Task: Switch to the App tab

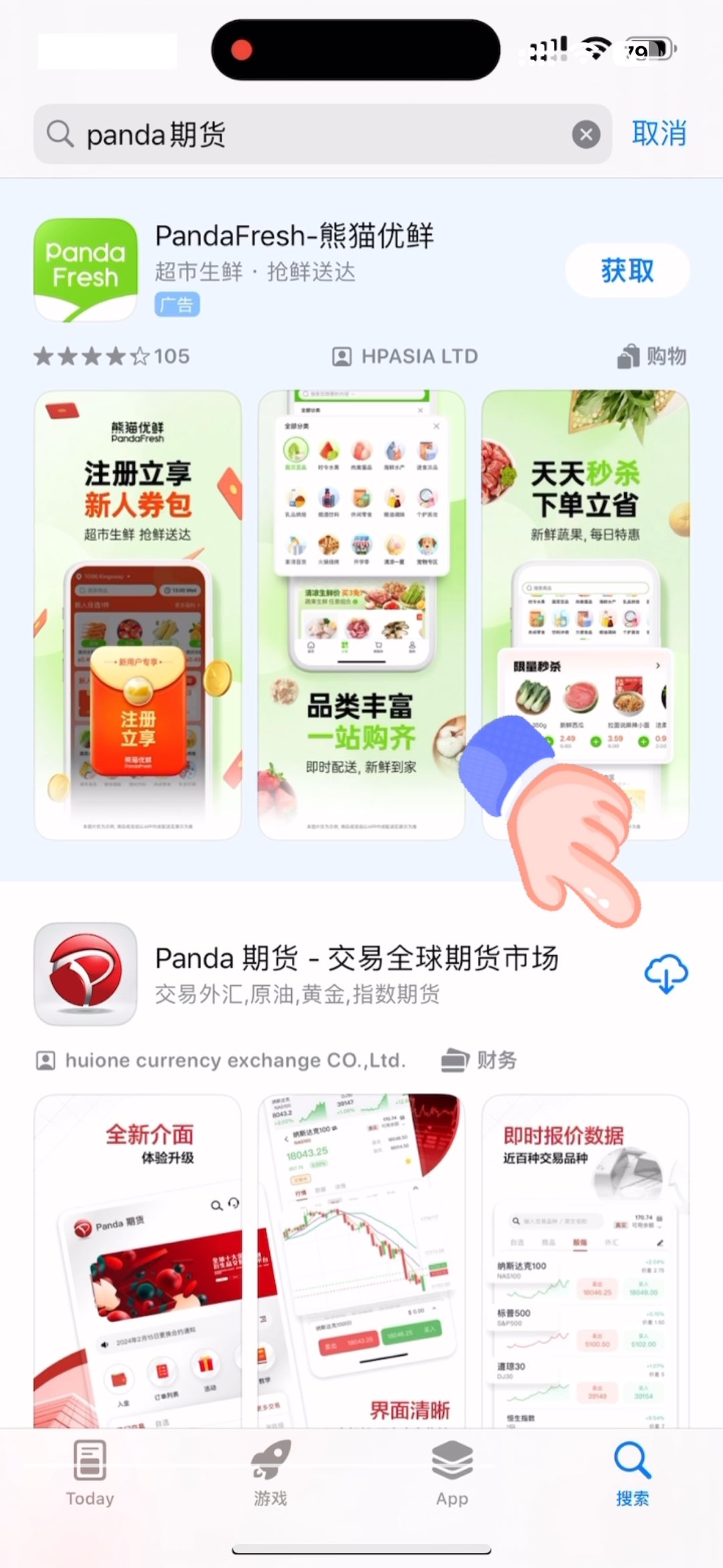Action: coord(452,1473)
